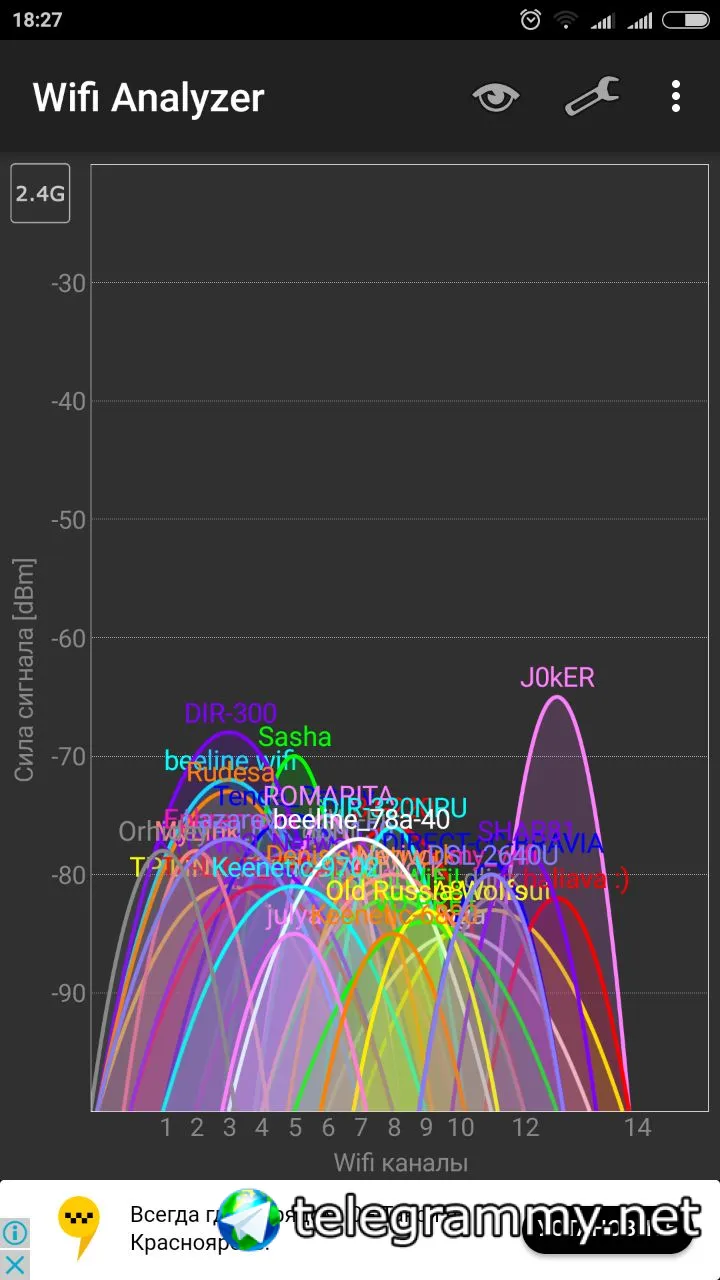Switch band with the 2.4G button
The width and height of the screenshot is (720, 1280).
(x=41, y=193)
